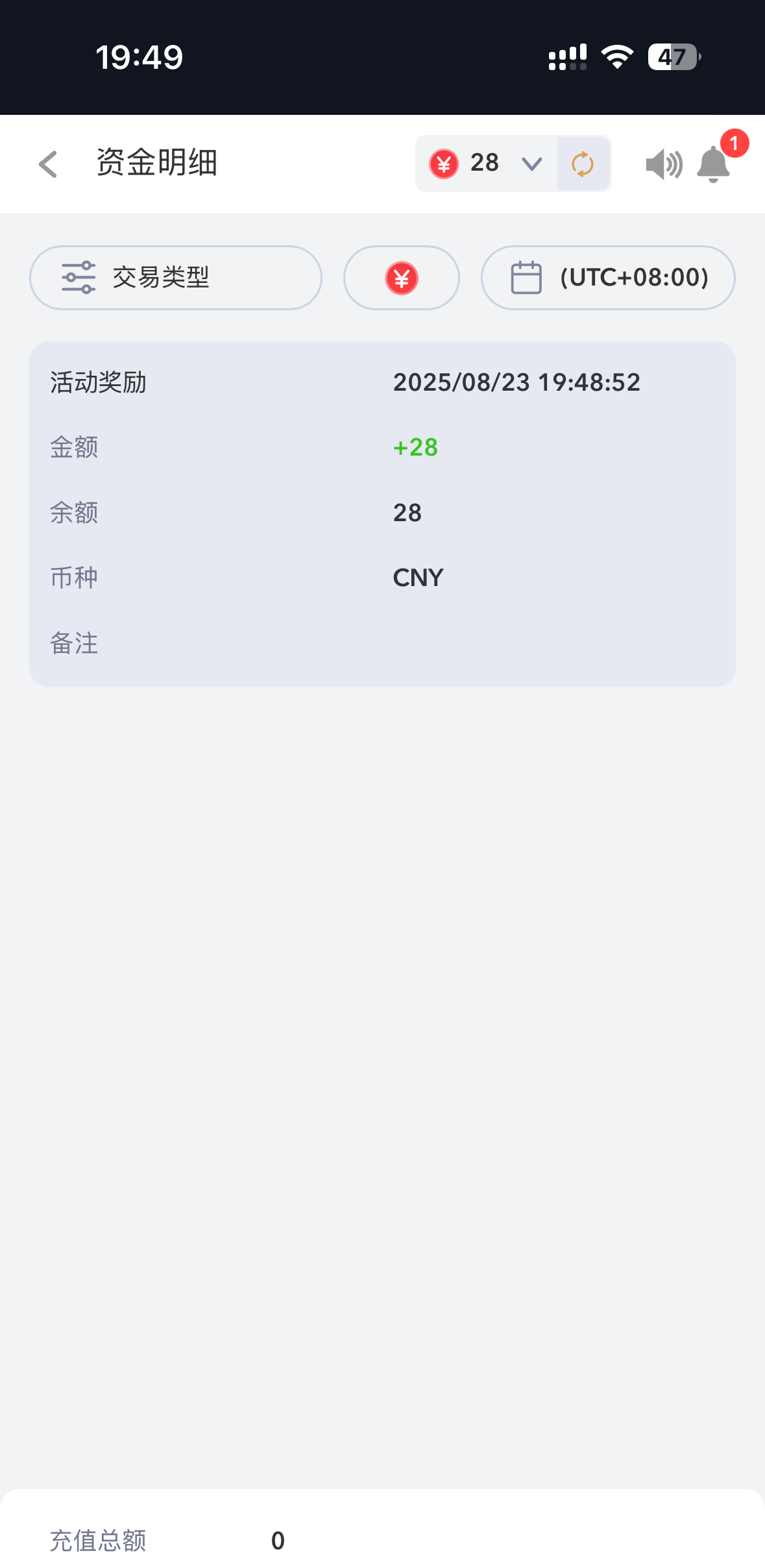Open the notifications bell
This screenshot has height=1568, width=765.
[x=713, y=164]
